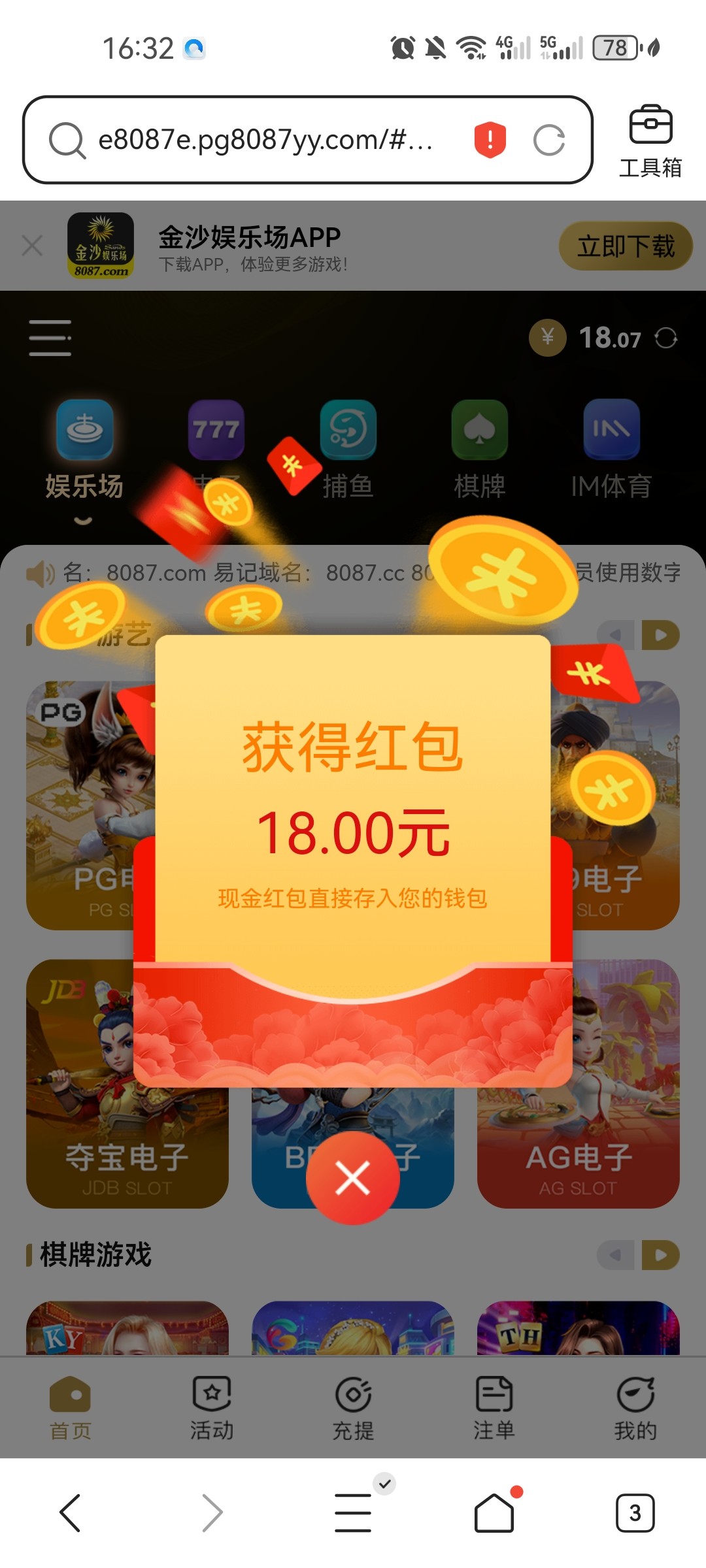Switch to the 注单 tab
Image resolution: width=706 pixels, height=1568 pixels.
[494, 1409]
